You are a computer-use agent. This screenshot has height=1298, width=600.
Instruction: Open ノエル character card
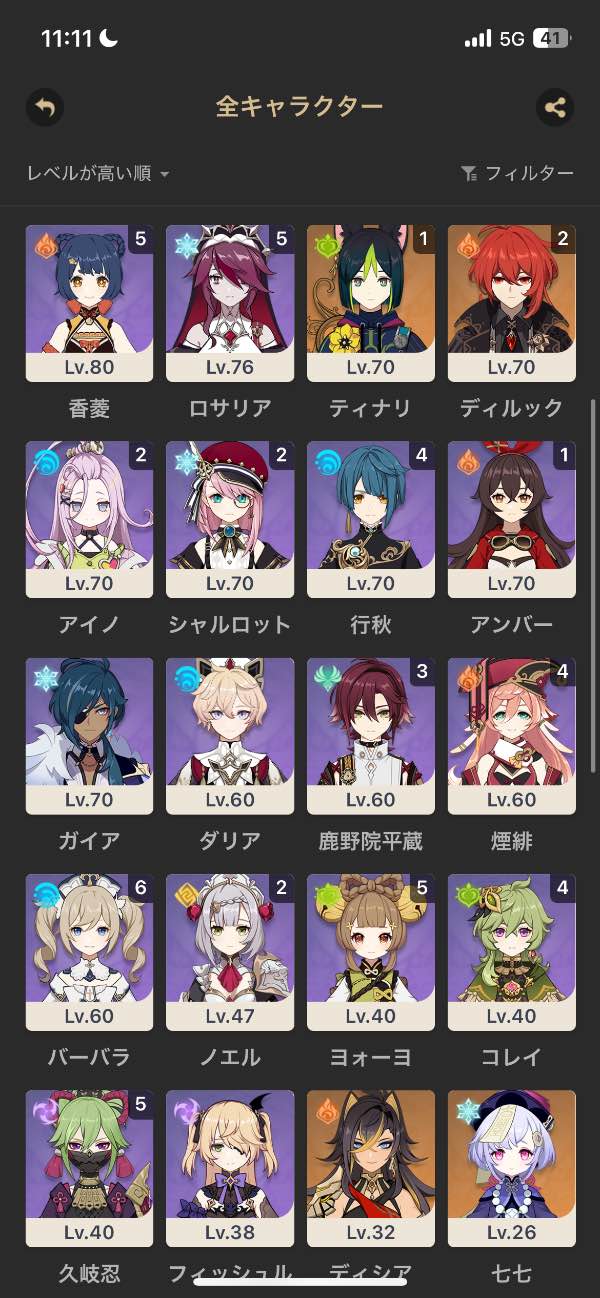(230, 952)
